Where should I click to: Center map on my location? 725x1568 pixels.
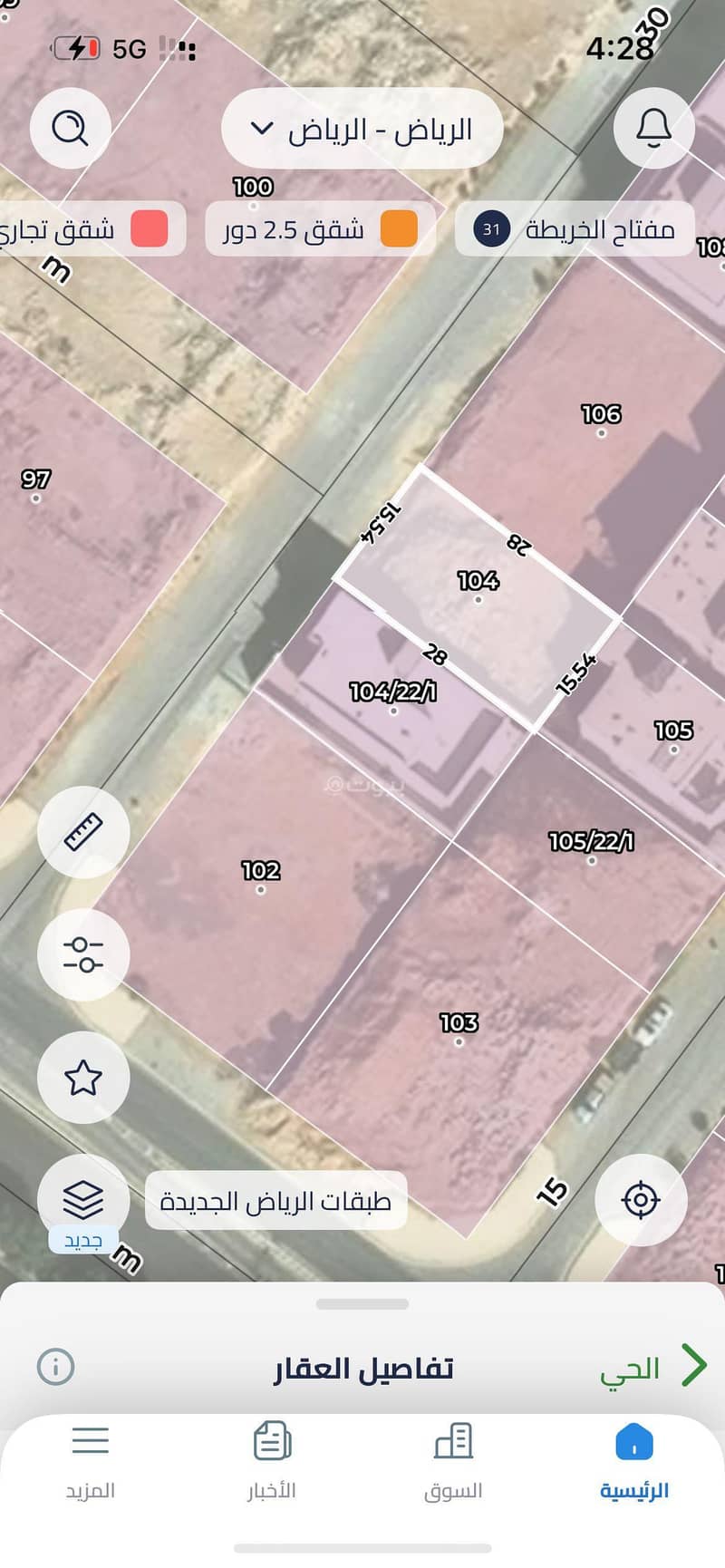[641, 1200]
